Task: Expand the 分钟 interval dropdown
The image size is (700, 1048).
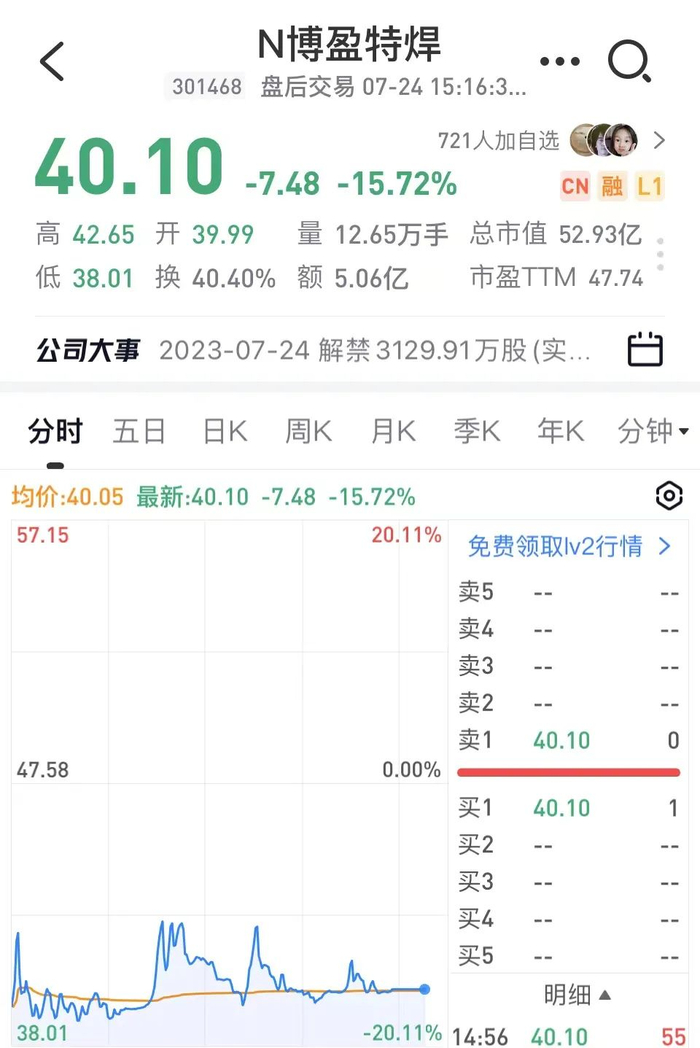Action: (x=653, y=431)
